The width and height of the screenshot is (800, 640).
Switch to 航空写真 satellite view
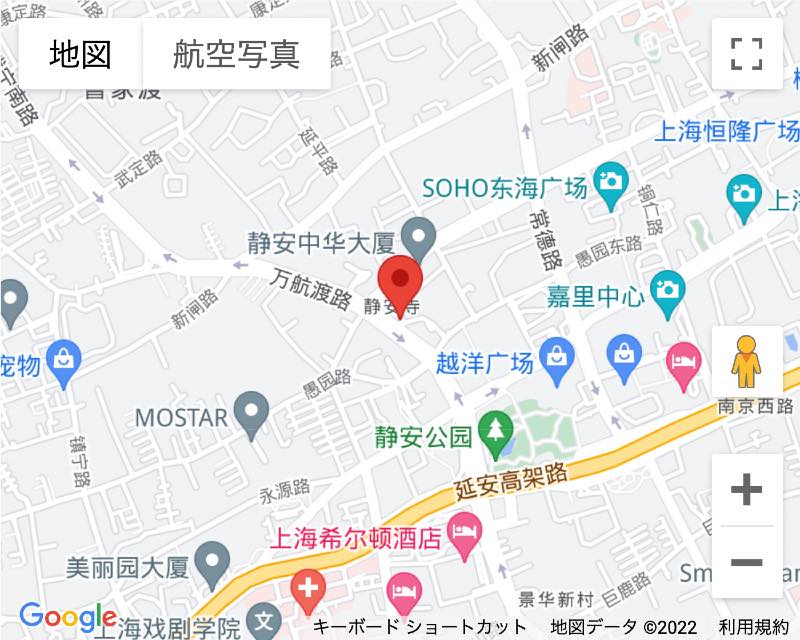pos(236,54)
